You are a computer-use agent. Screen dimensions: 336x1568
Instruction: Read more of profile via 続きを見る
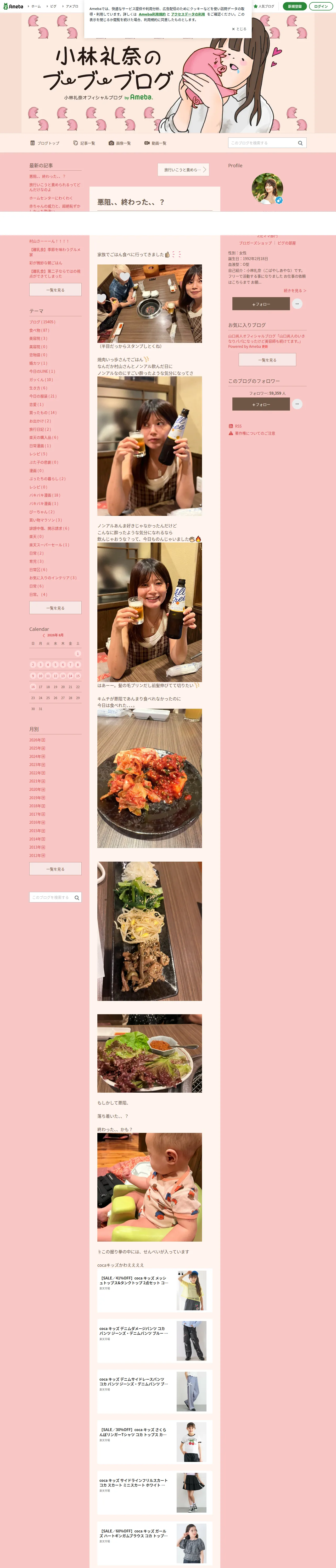coord(295,291)
